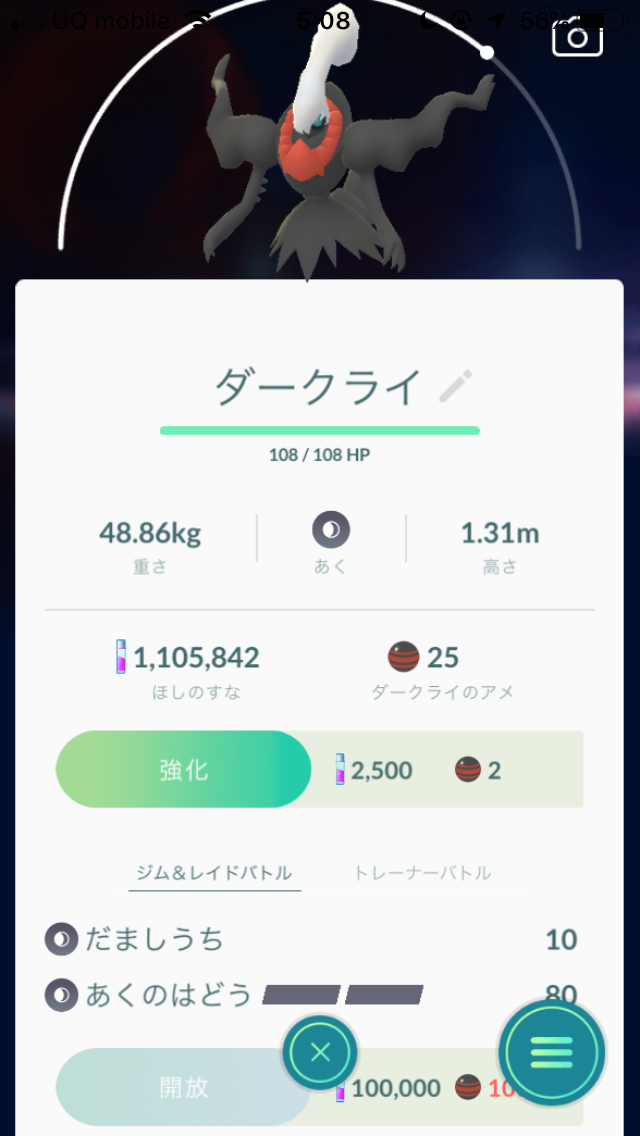Screen dimensions: 640x1136
Task: Open the AR camera icon
Action: [577, 37]
